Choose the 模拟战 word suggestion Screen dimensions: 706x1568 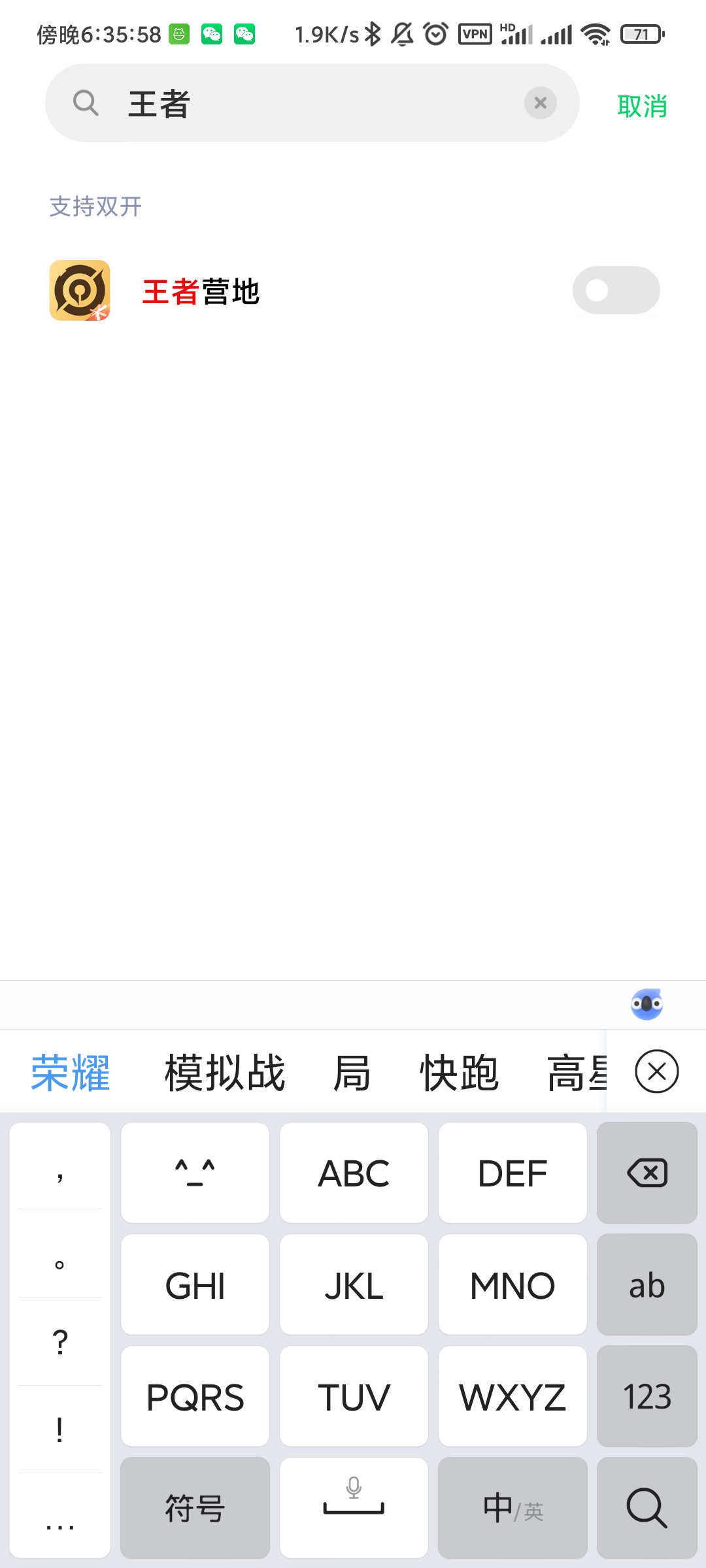(225, 1073)
